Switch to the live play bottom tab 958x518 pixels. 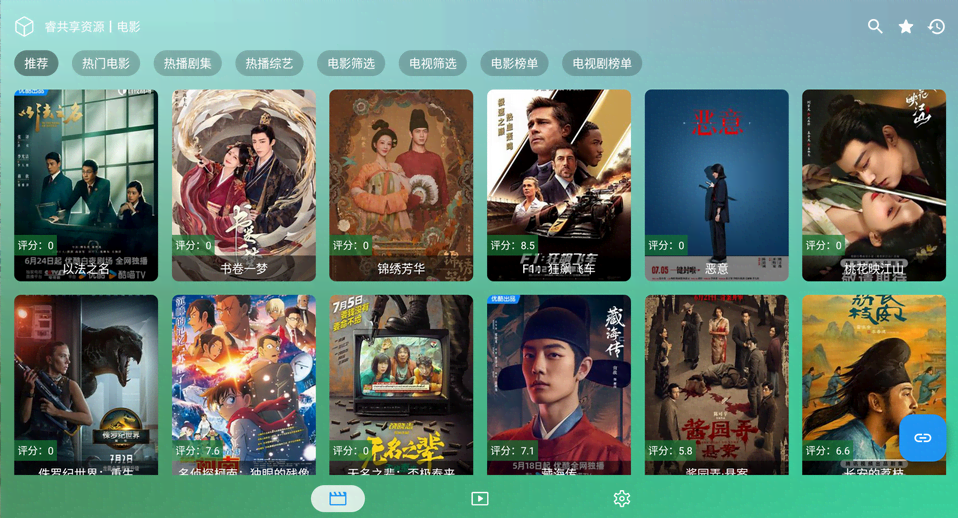point(480,498)
